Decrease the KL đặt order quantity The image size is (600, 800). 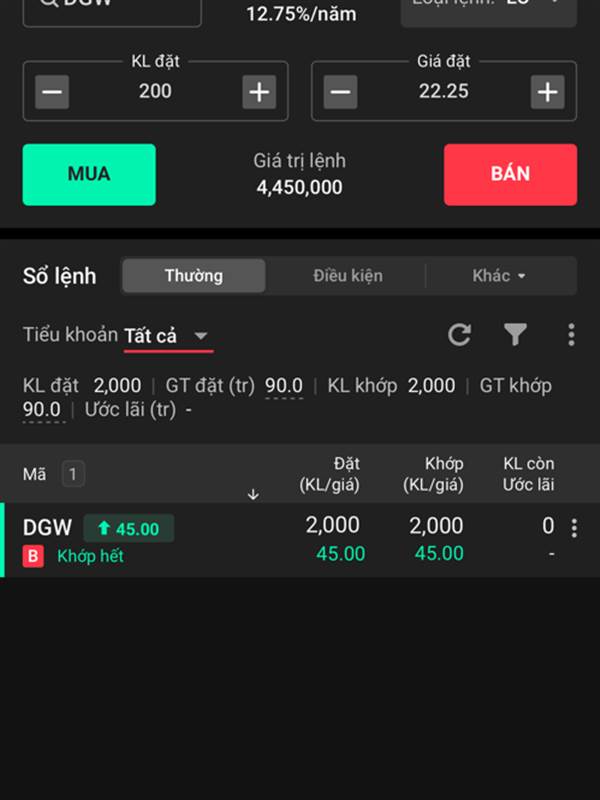[x=52, y=92]
